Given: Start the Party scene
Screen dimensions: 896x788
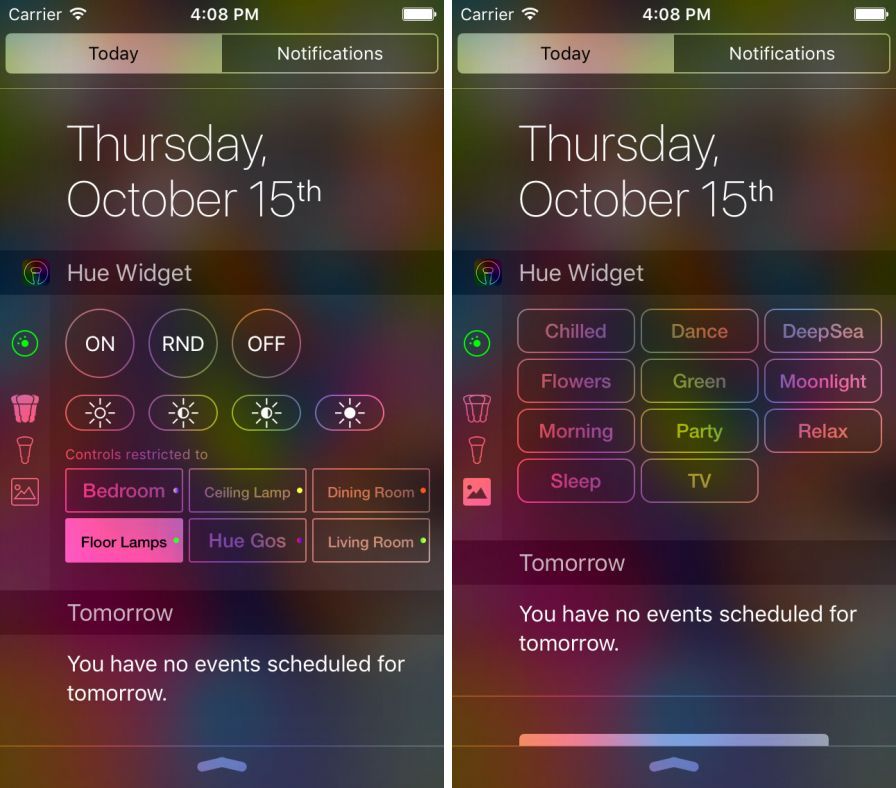Looking at the screenshot, I should coord(699,431).
